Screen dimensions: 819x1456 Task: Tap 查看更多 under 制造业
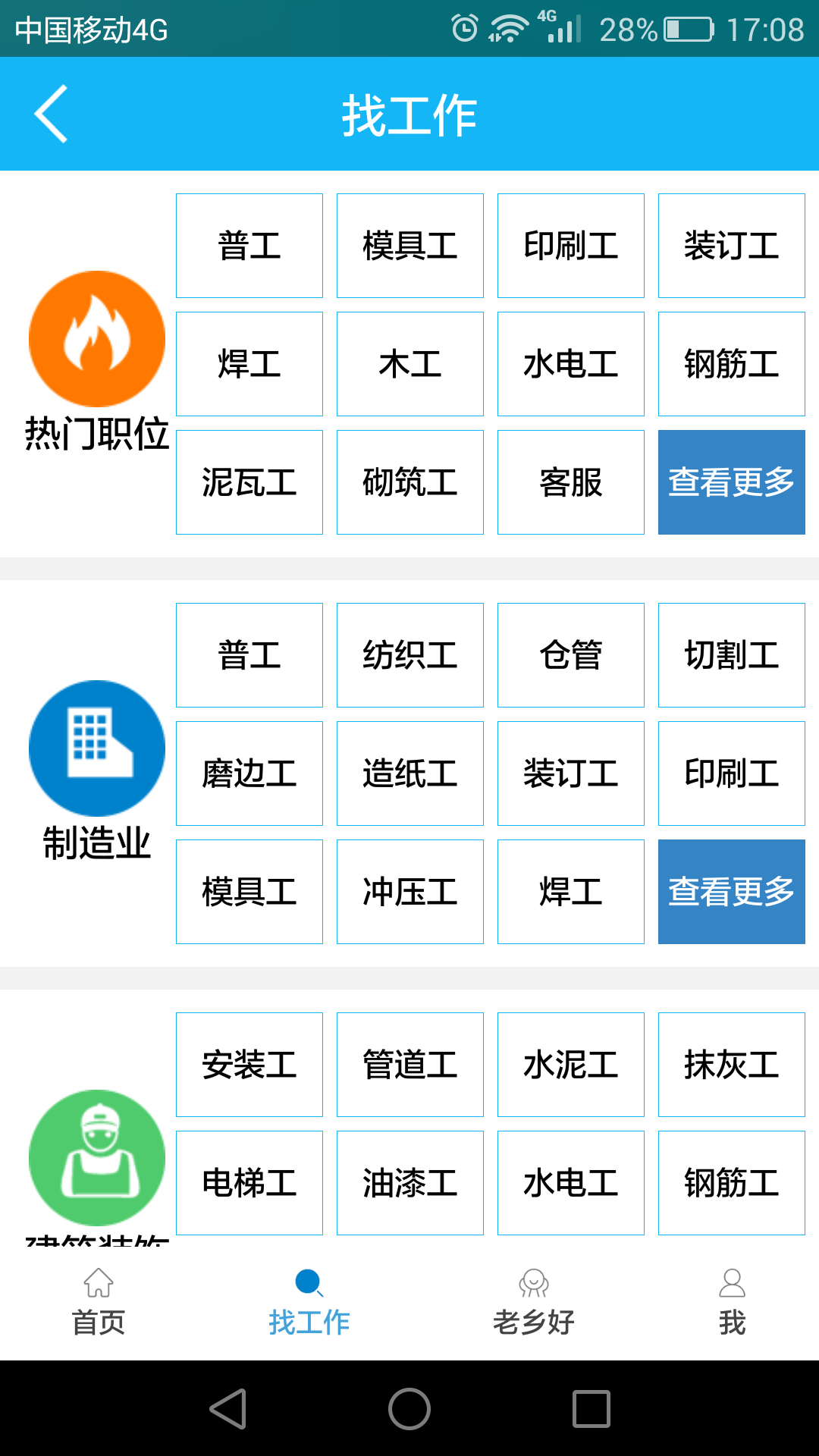click(731, 892)
